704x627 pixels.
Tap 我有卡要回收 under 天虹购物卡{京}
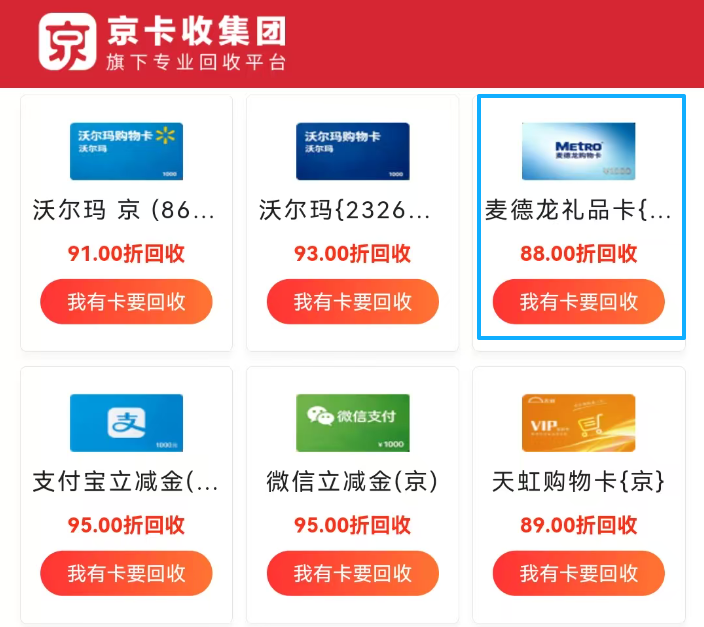click(x=579, y=573)
